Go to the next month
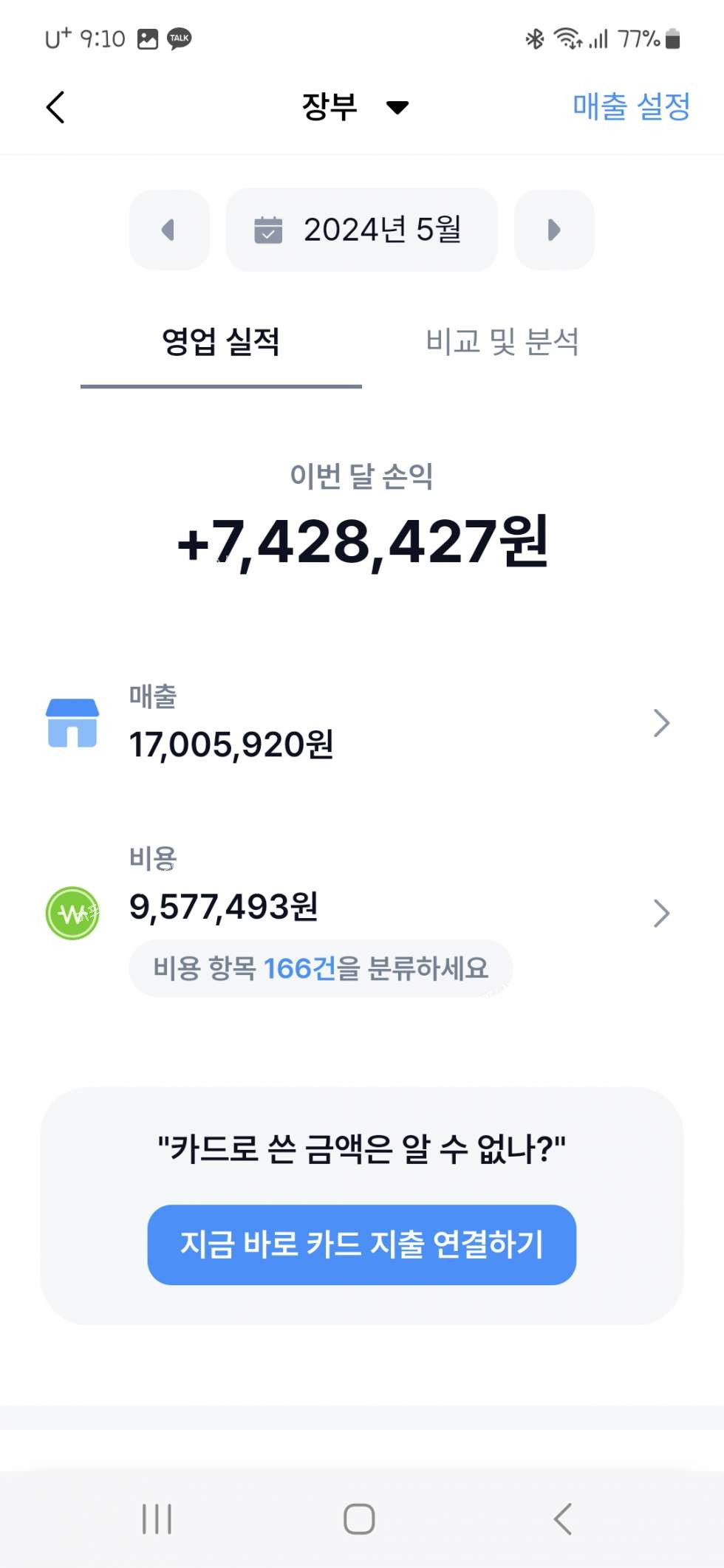 tap(554, 230)
